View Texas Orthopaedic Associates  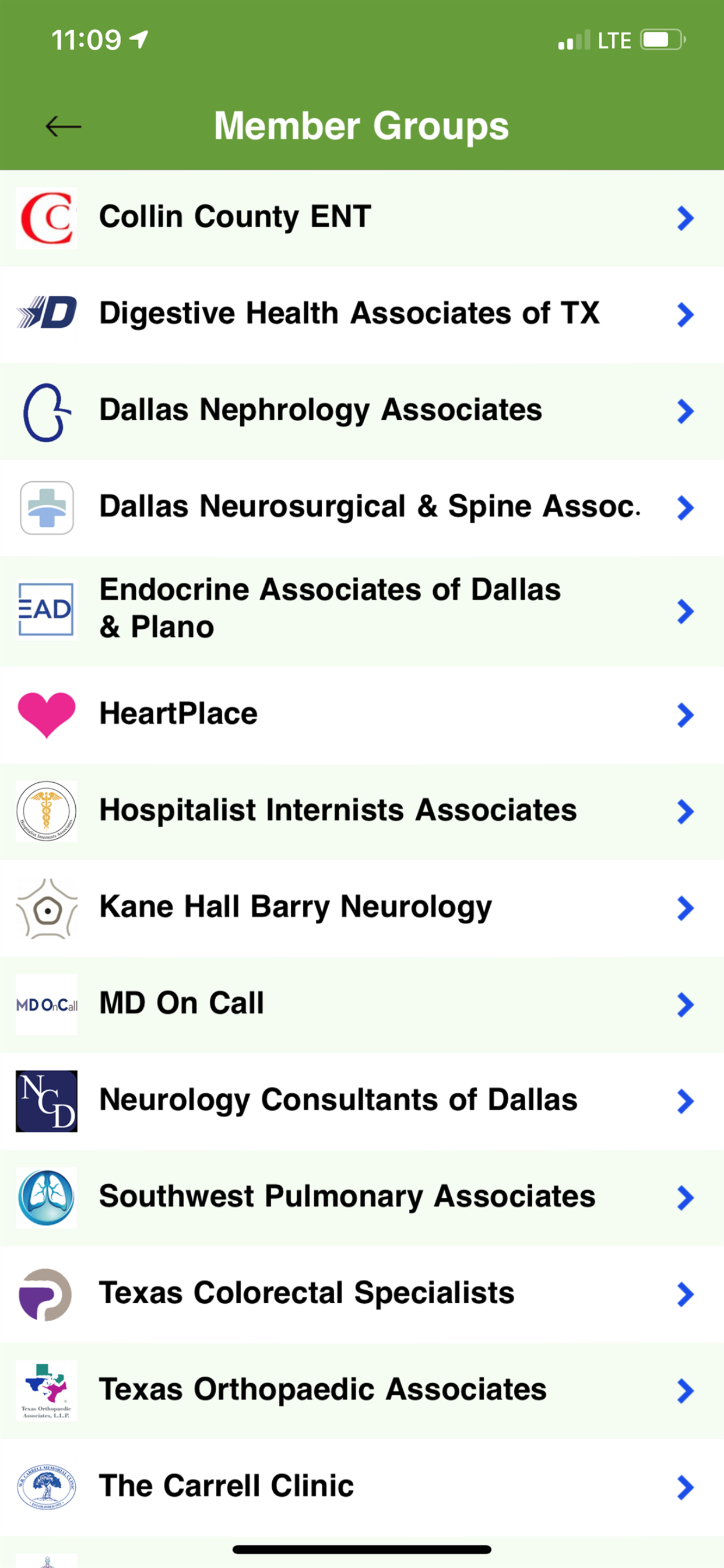(x=362, y=1391)
